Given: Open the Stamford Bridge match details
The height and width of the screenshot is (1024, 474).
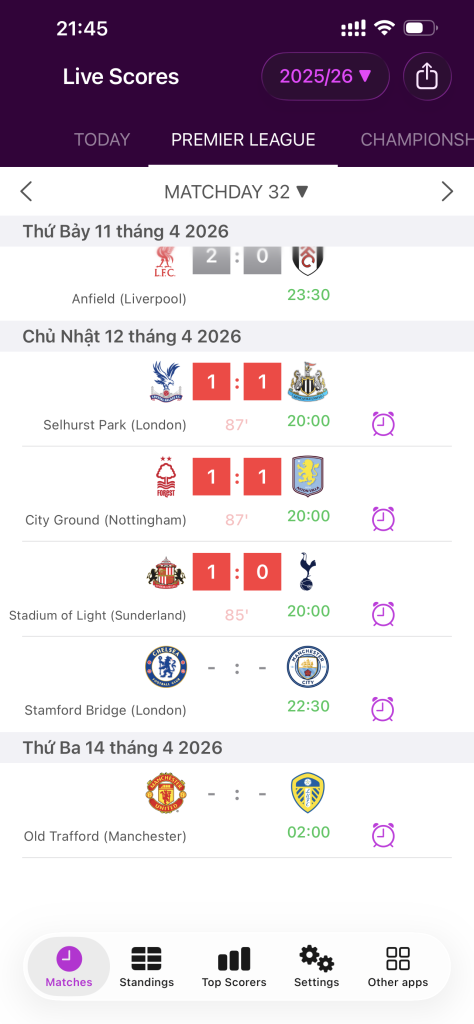Looking at the screenshot, I should tap(237, 684).
